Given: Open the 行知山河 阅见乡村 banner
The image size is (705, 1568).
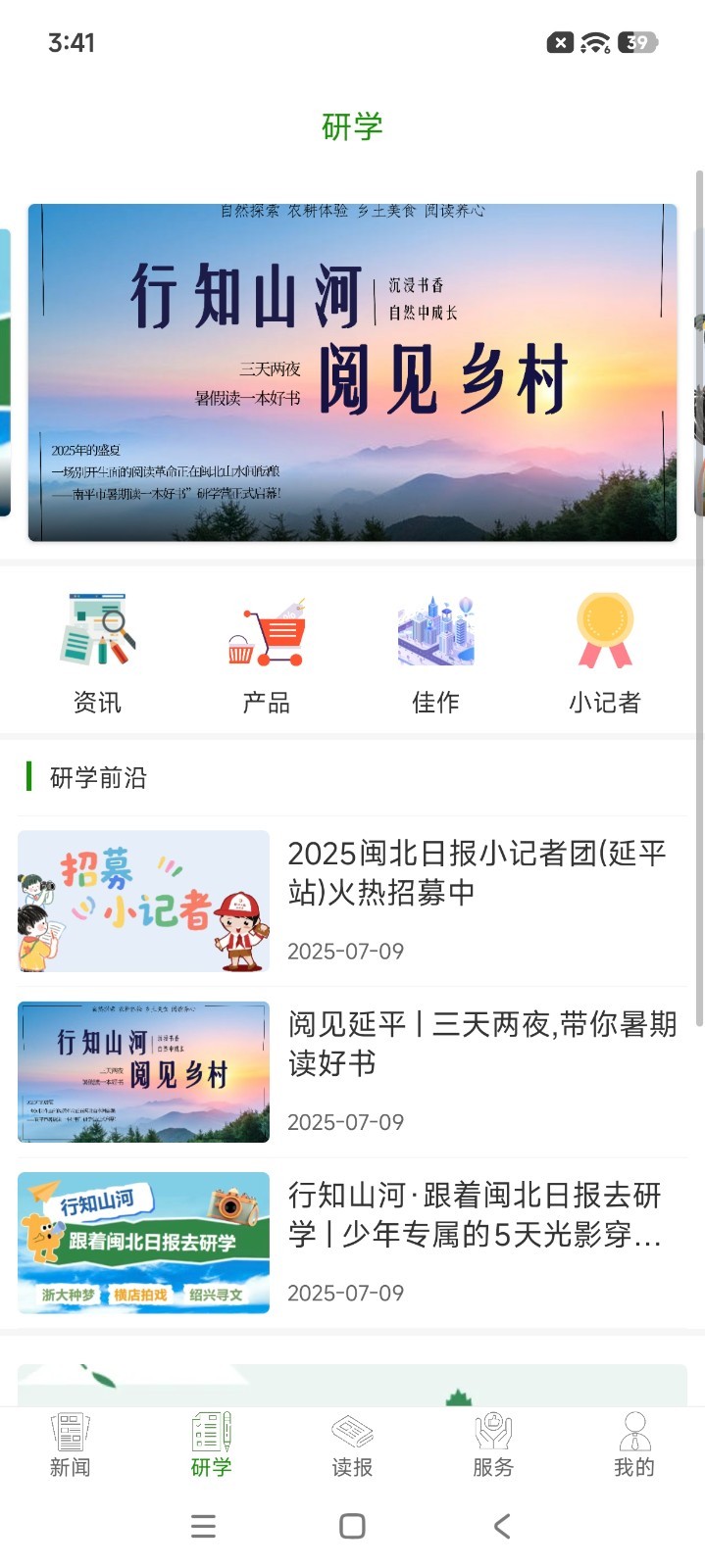Looking at the screenshot, I should click(352, 372).
